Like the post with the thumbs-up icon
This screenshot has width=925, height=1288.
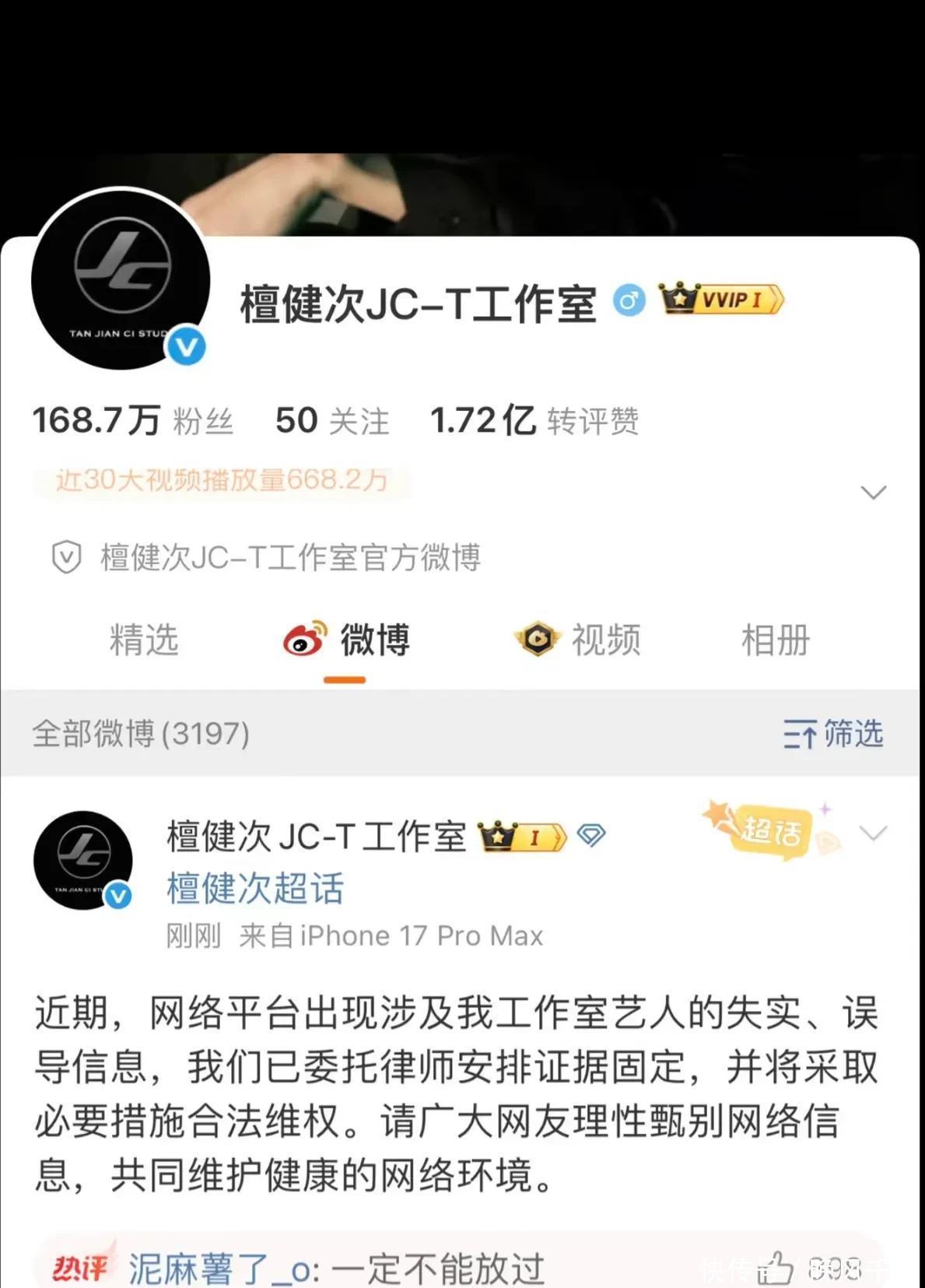pyautogui.click(x=776, y=1269)
